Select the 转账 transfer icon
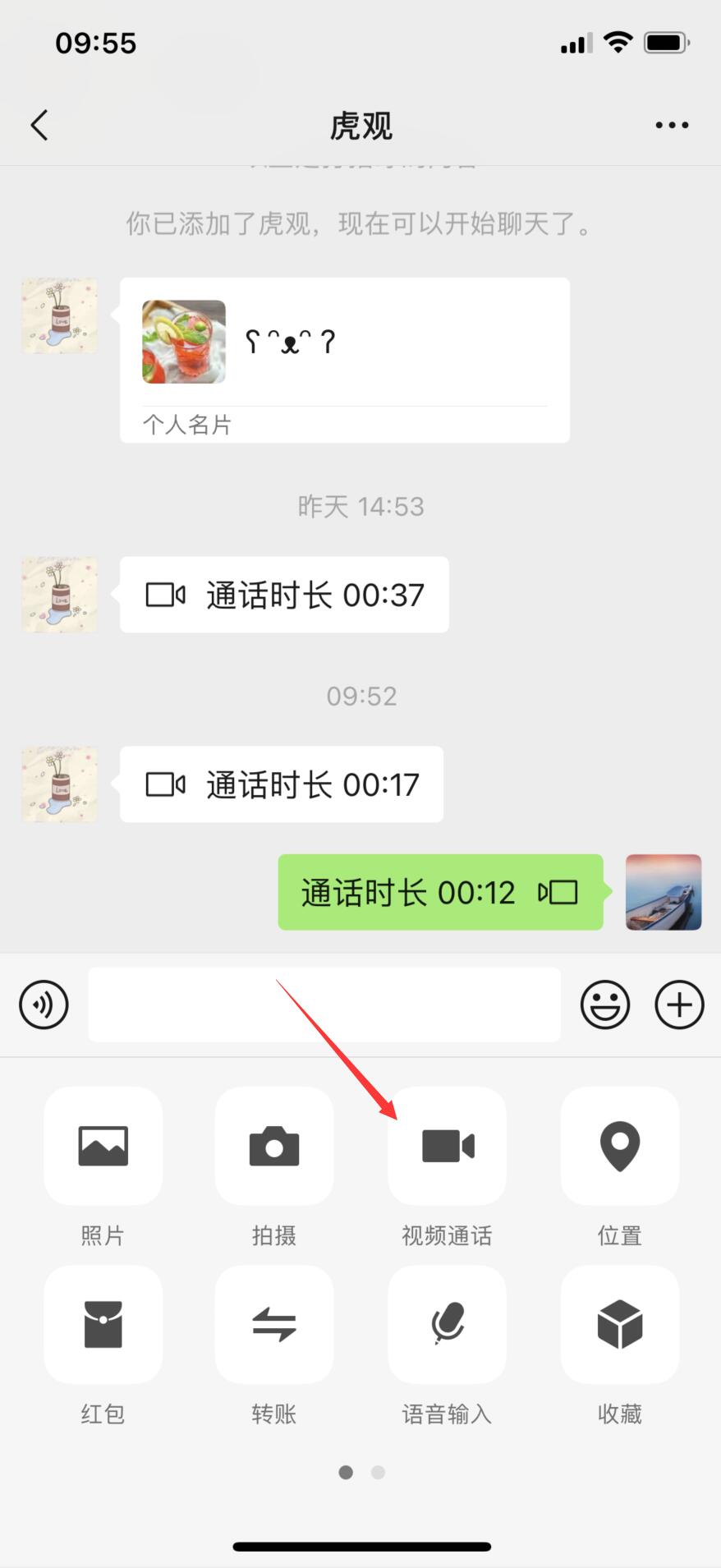The image size is (721, 1568). coord(274,1325)
